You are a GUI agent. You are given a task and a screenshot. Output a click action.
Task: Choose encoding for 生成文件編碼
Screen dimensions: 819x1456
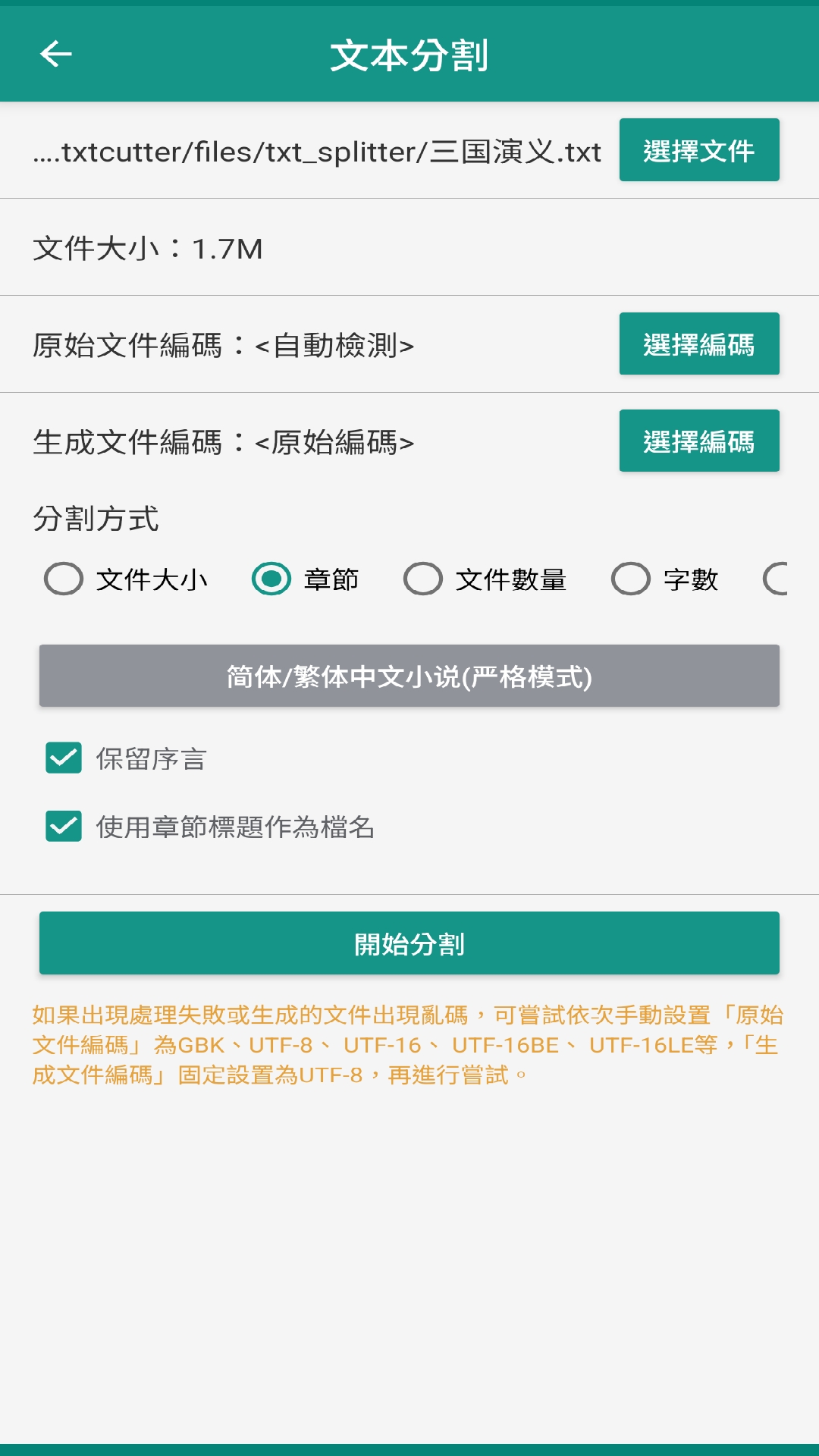coord(699,441)
